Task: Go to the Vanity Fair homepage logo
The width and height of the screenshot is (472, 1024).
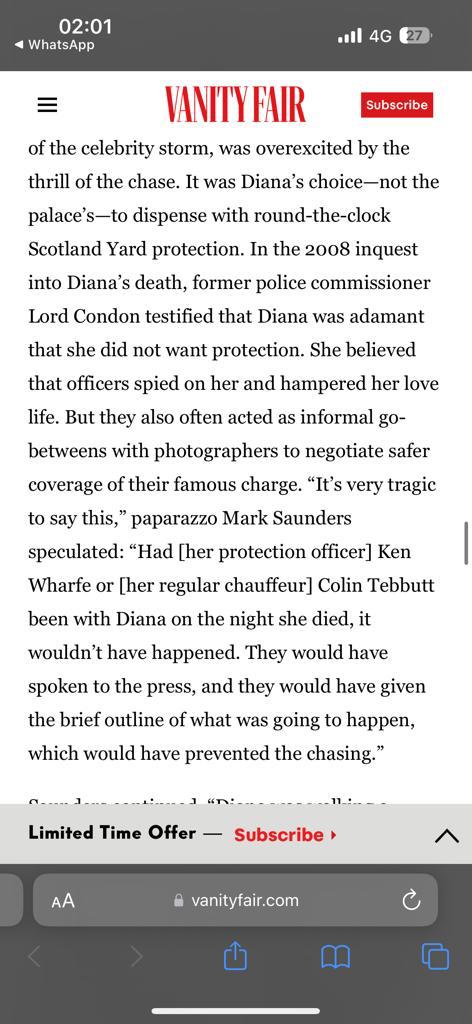Action: pyautogui.click(x=235, y=105)
